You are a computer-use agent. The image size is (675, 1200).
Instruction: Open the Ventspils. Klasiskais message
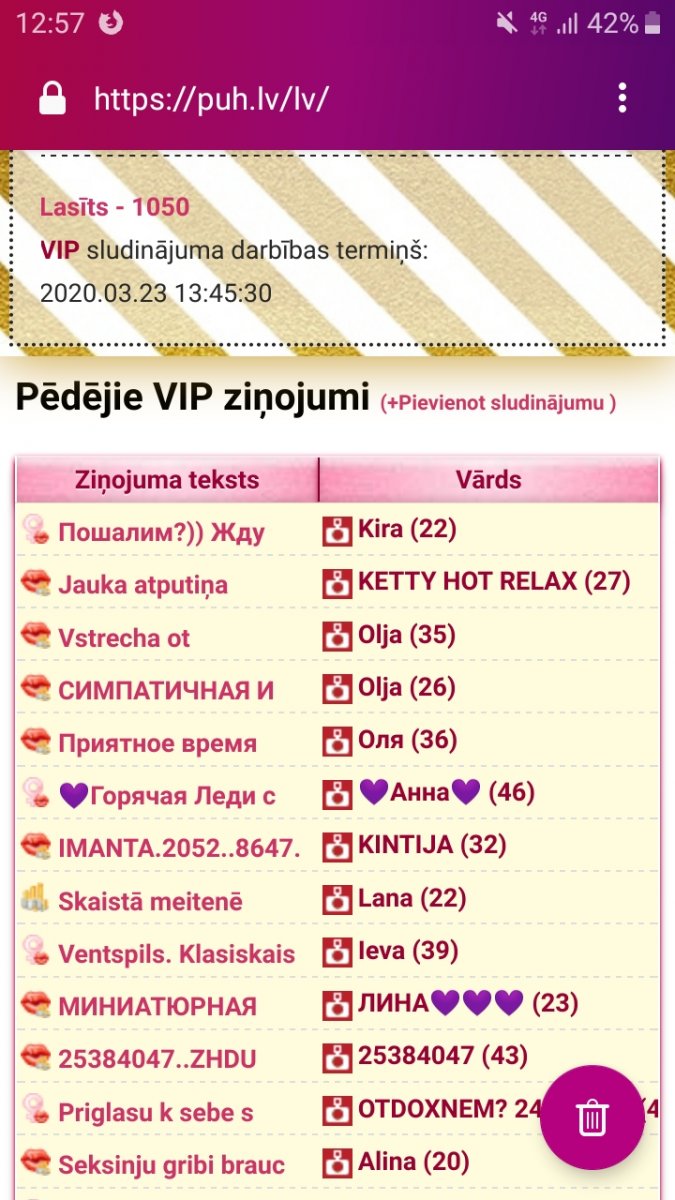(x=177, y=954)
